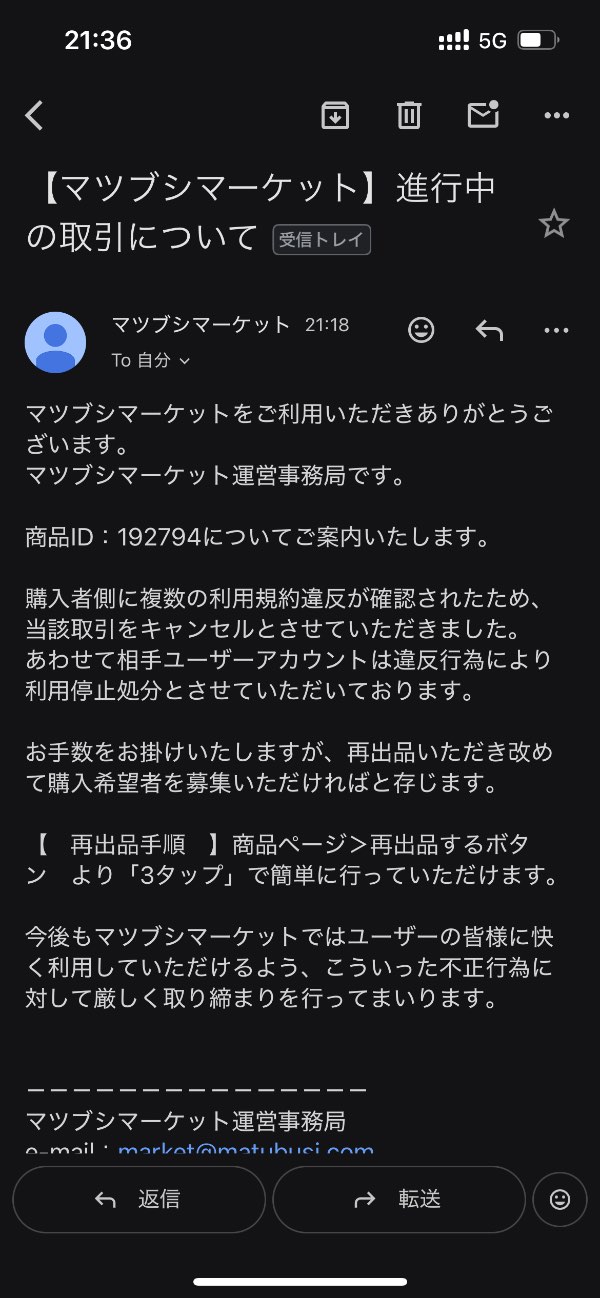Open the マツブシマーケット sender avatar
The width and height of the screenshot is (600, 1298).
(x=55, y=342)
